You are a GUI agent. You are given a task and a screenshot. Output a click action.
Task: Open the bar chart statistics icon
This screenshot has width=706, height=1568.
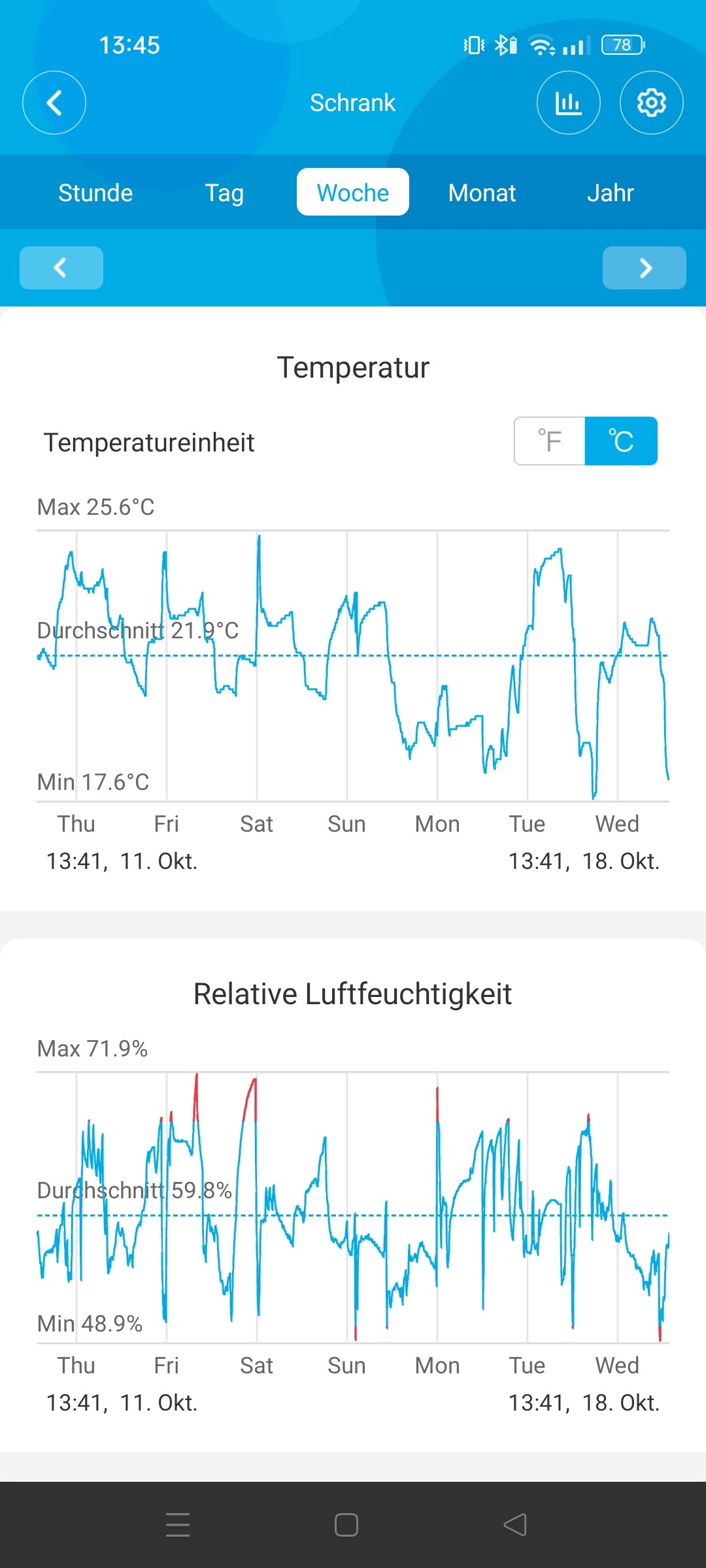coord(569,103)
